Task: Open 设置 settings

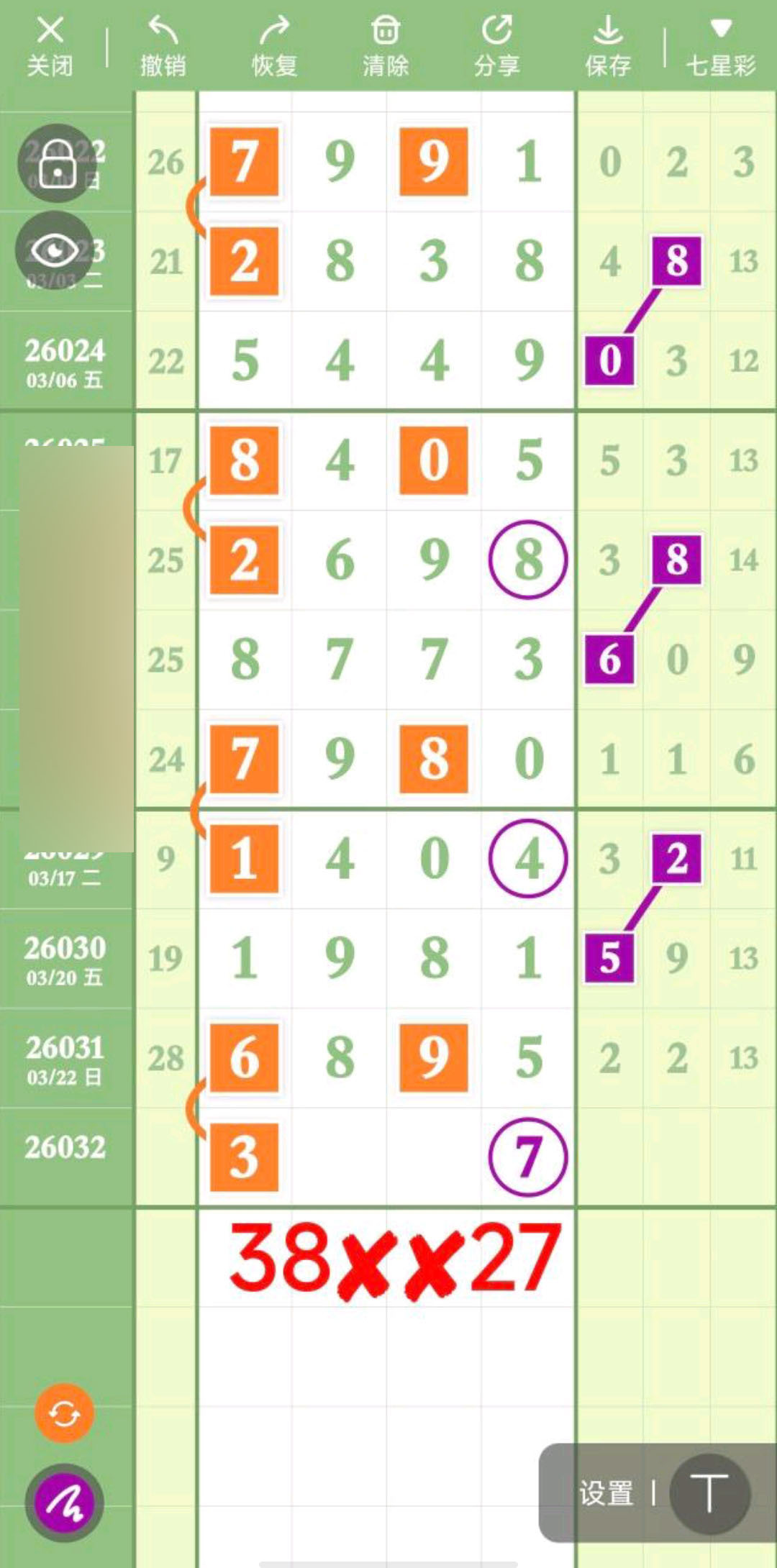Action: 606,1493
